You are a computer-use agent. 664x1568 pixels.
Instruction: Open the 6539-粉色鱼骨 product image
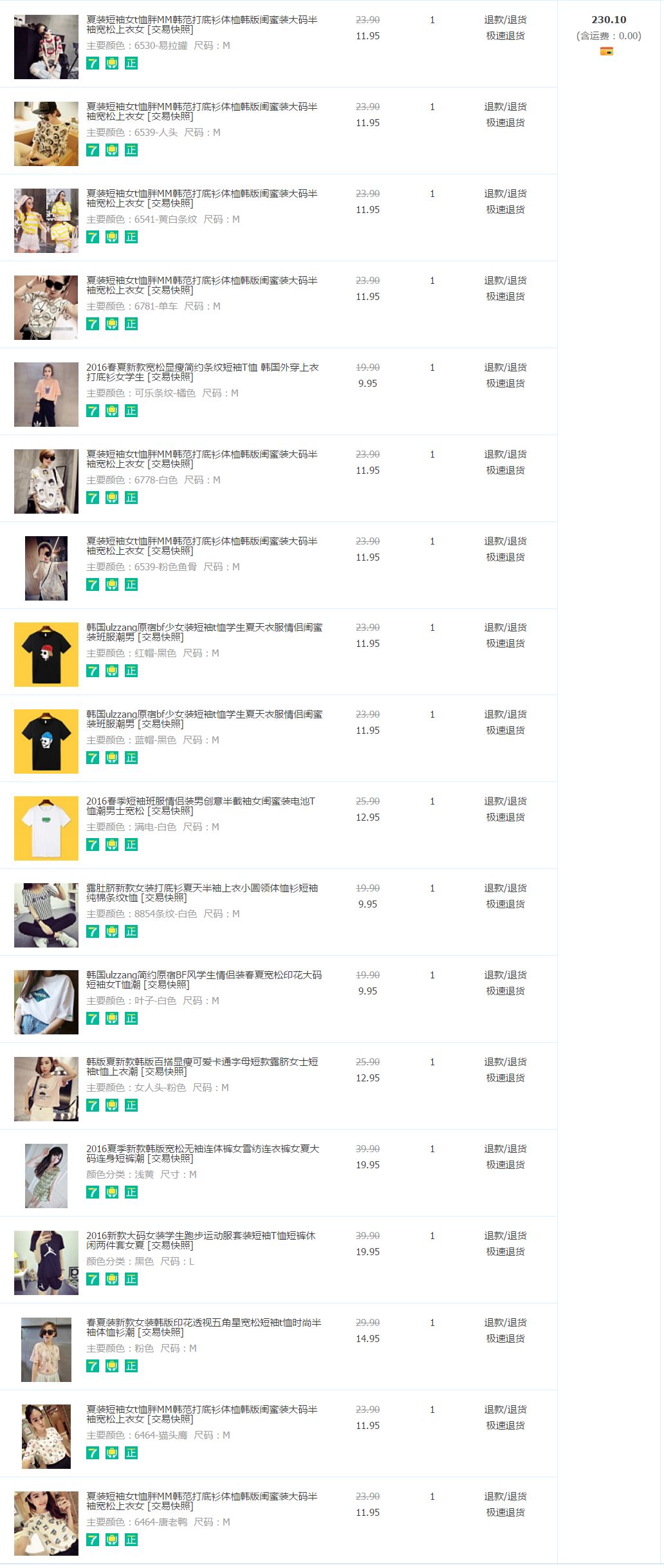pos(46,568)
